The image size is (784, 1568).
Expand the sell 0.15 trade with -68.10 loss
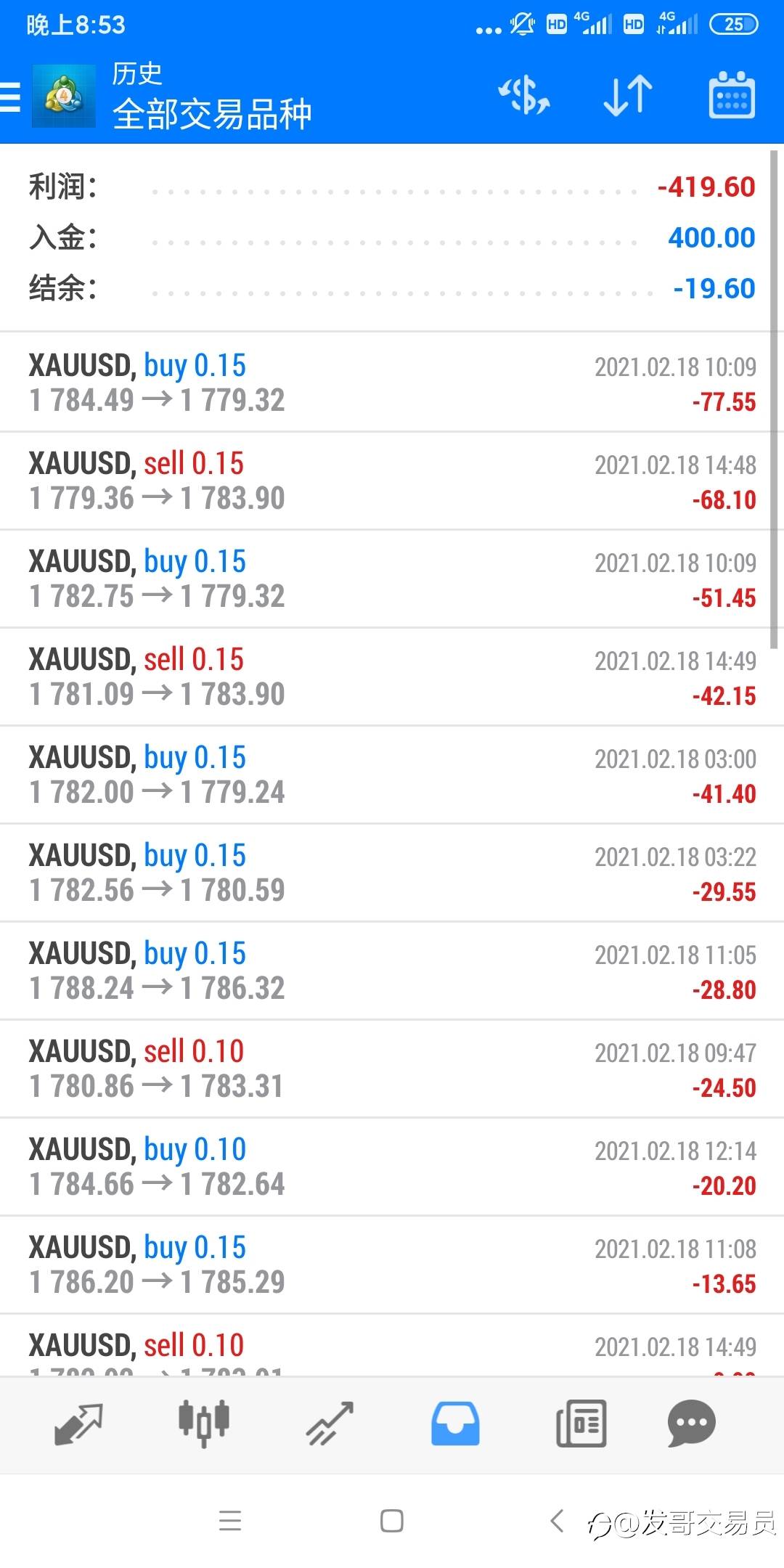click(392, 481)
